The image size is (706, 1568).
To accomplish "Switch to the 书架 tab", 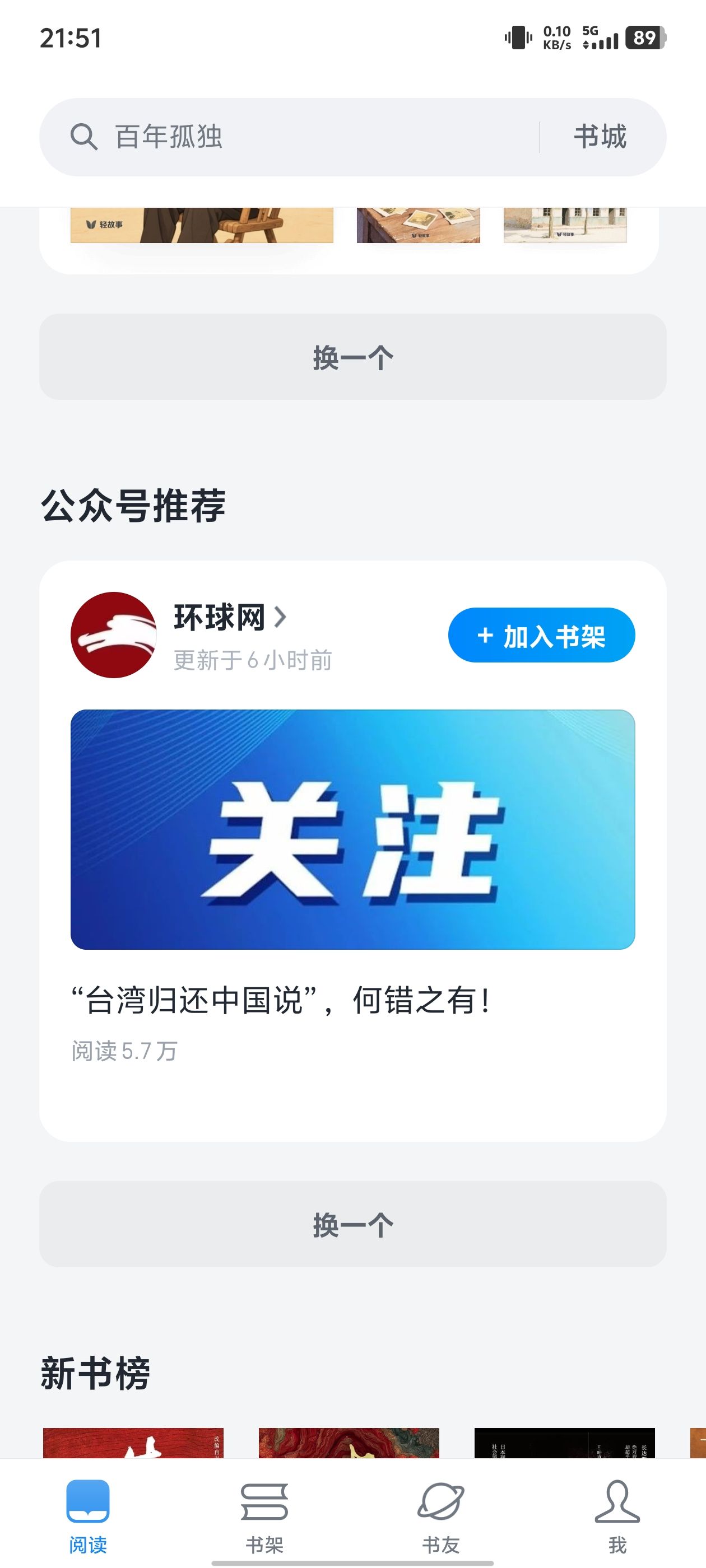I will pyautogui.click(x=264, y=1516).
